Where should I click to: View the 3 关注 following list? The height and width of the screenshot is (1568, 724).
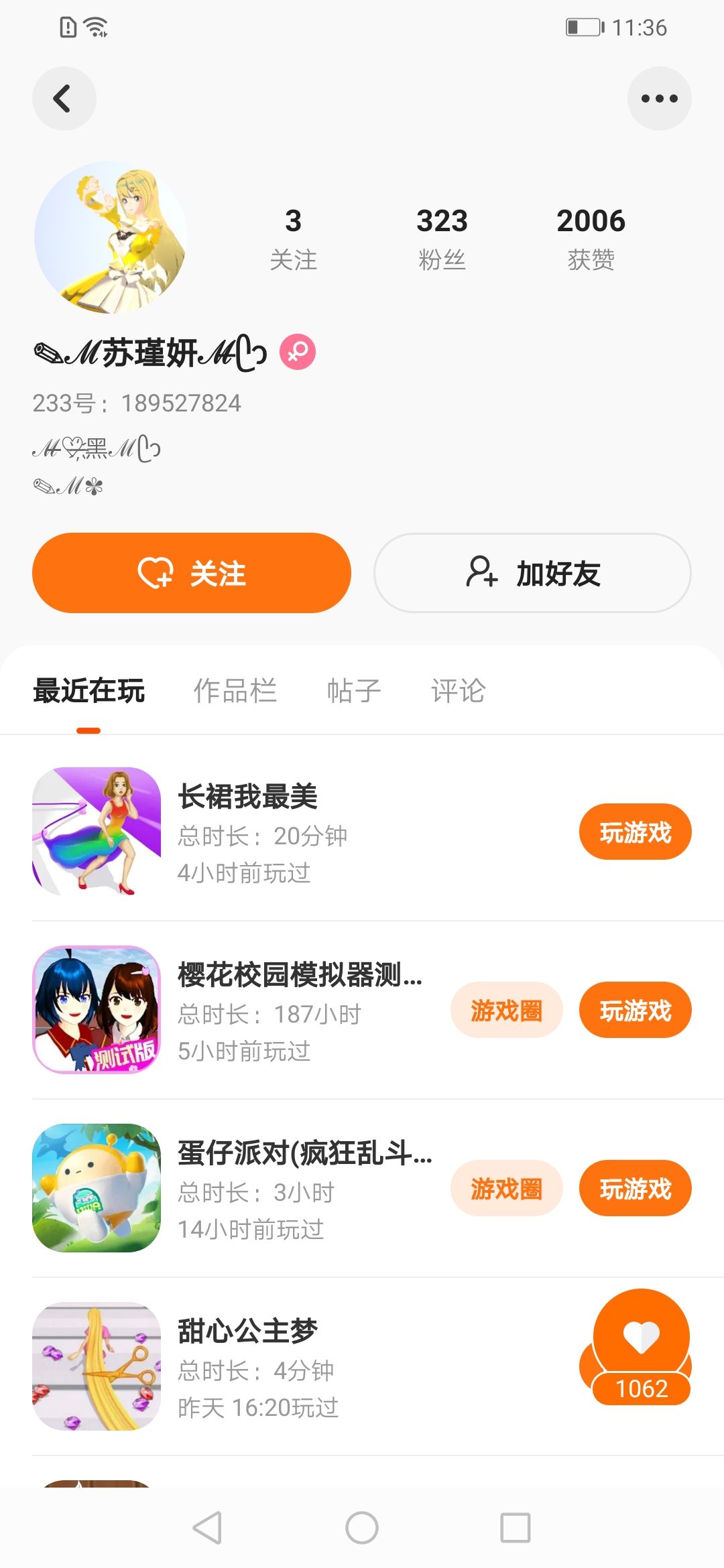tap(293, 239)
